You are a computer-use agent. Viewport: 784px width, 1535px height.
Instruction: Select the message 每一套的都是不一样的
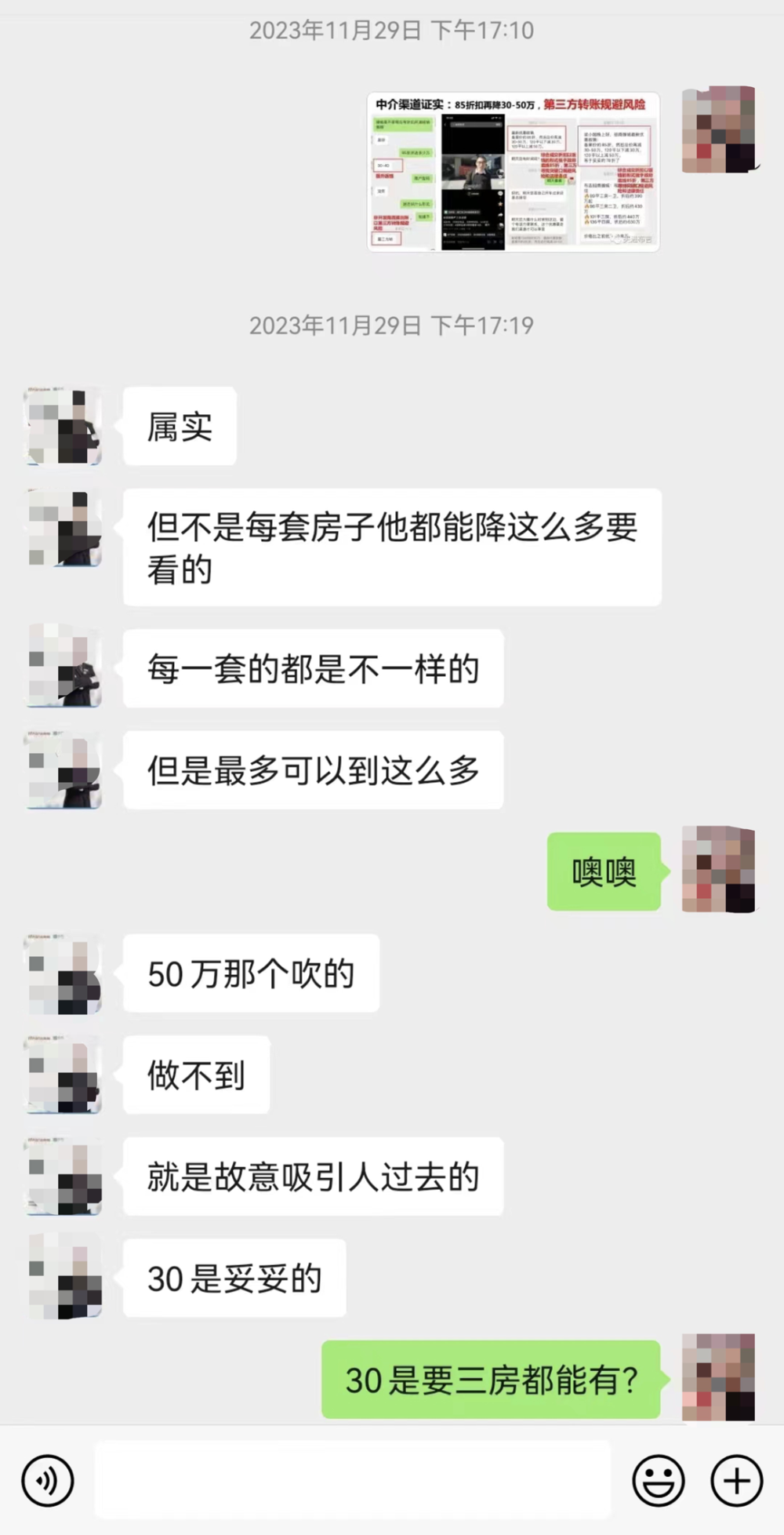[x=313, y=668]
